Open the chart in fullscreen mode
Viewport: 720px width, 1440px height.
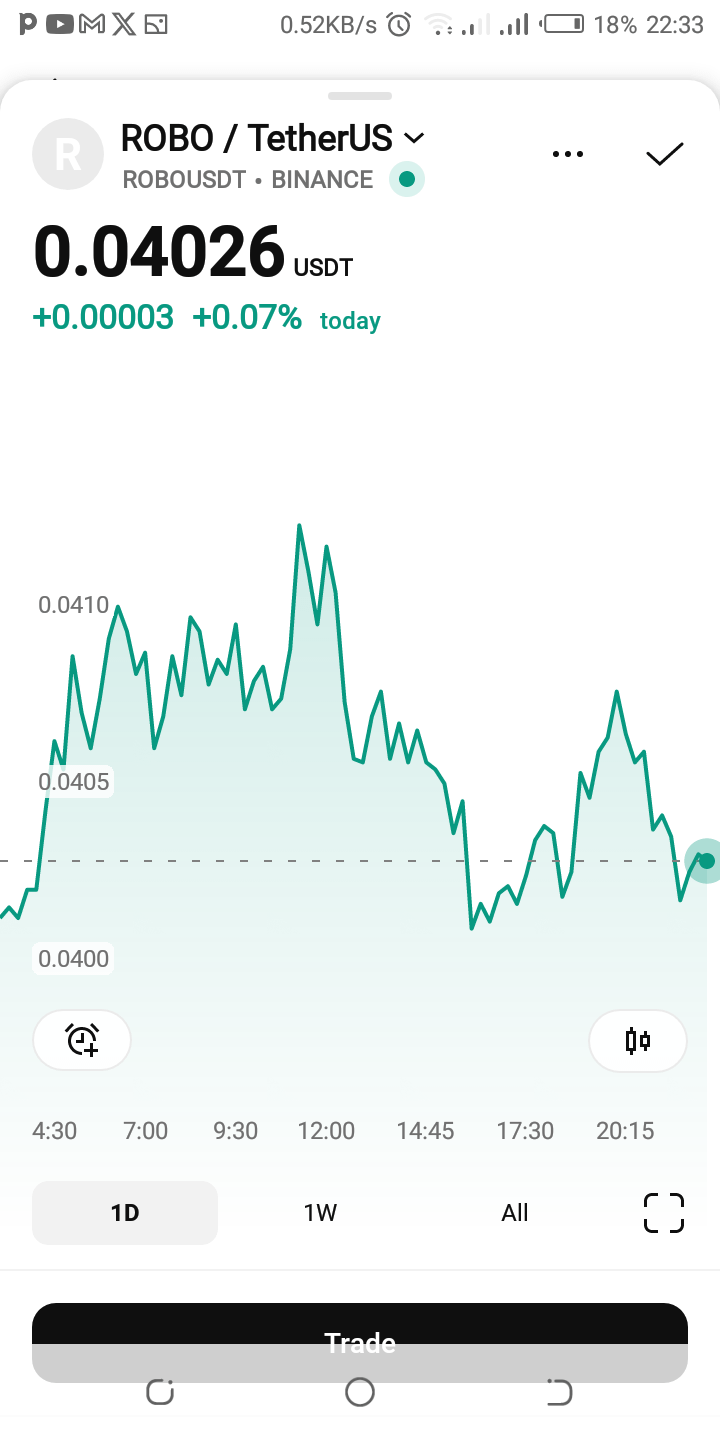tap(664, 1213)
